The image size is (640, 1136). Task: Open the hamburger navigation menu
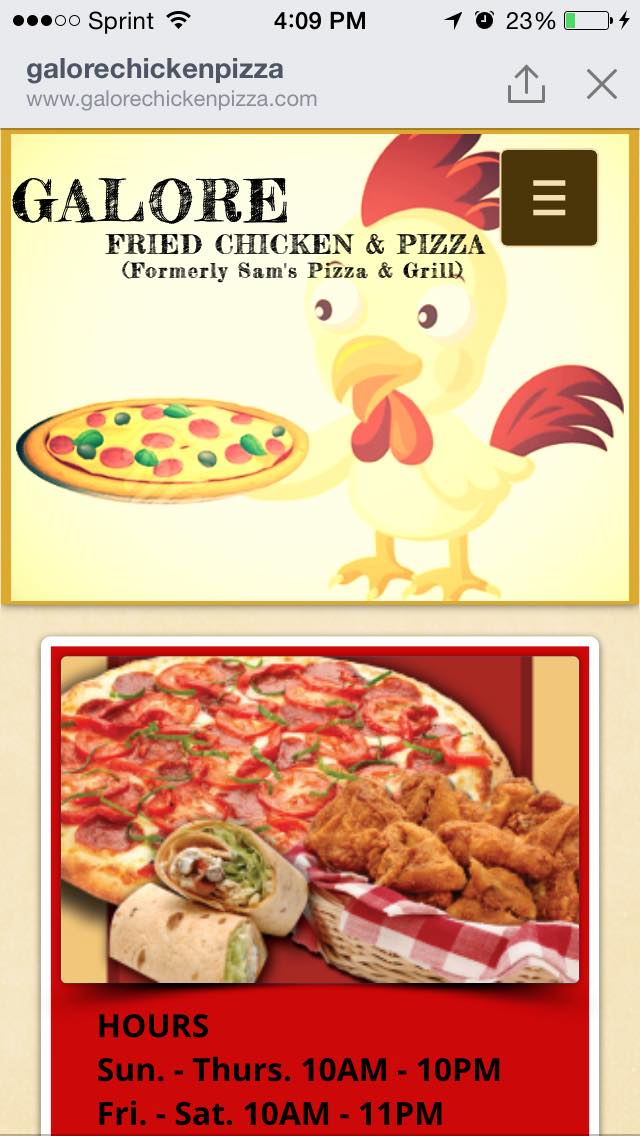(x=548, y=198)
